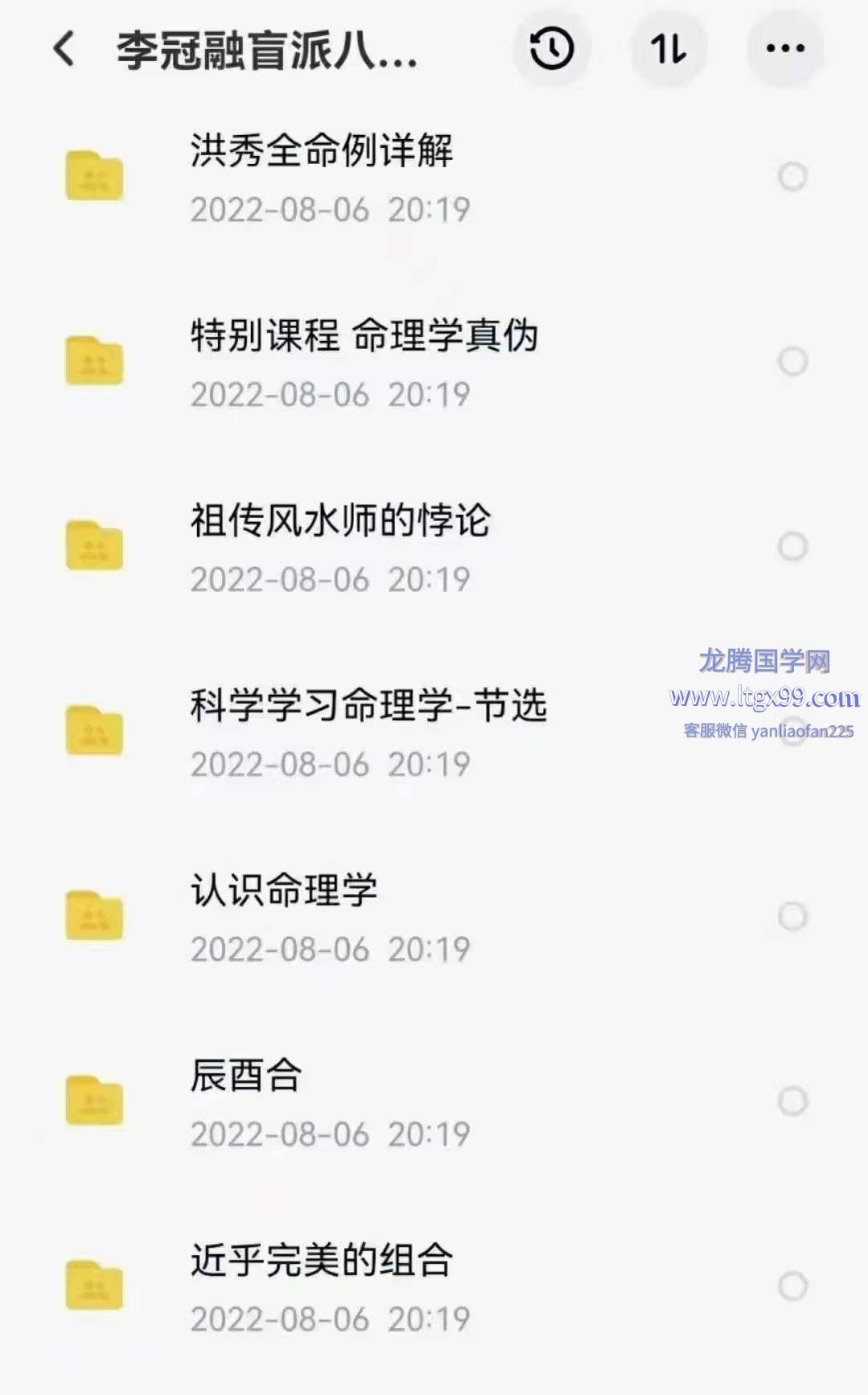868x1395 pixels.
Task: Open the sort order icon
Action: pyautogui.click(x=669, y=48)
